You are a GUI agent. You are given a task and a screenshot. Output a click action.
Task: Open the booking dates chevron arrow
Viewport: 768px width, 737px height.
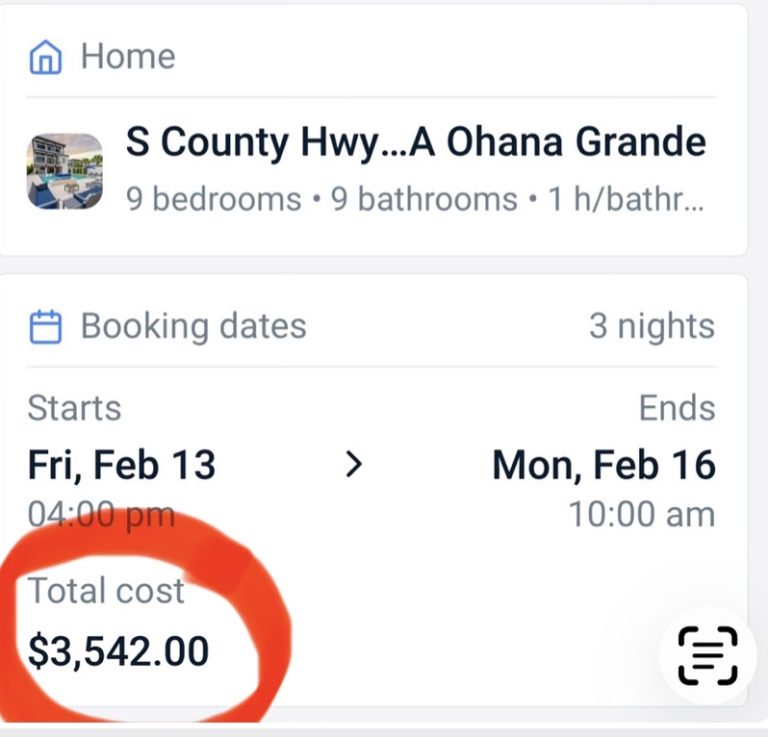pyautogui.click(x=353, y=465)
